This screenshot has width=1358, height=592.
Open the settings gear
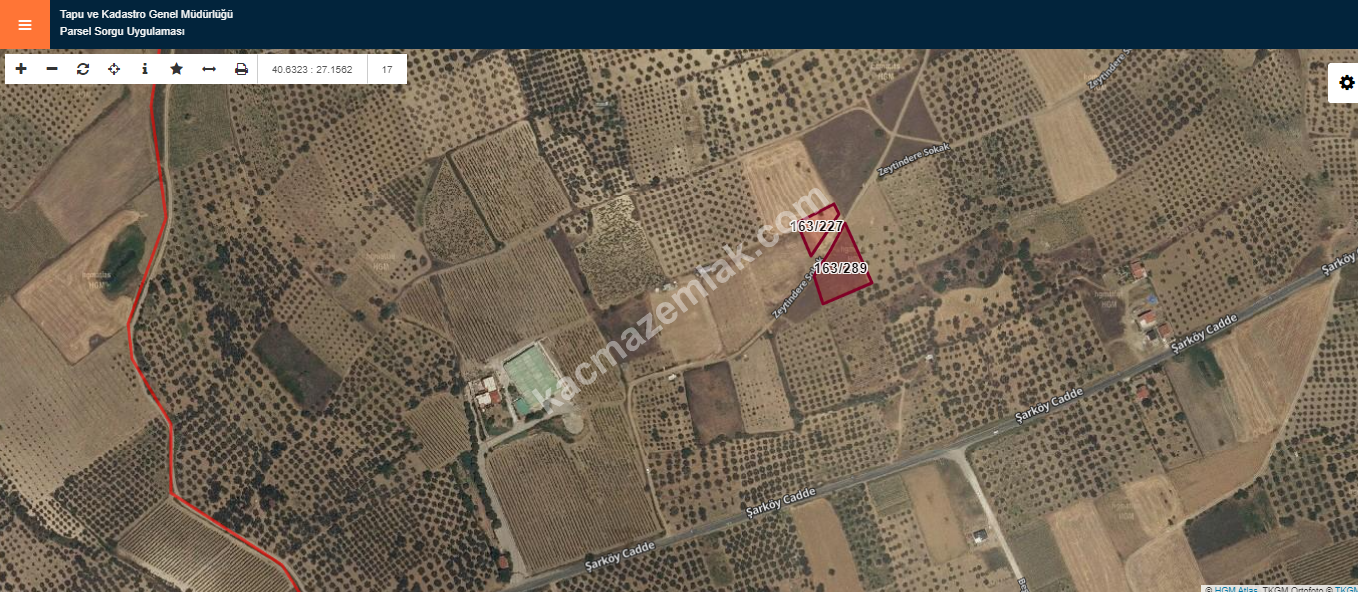tap(1346, 83)
